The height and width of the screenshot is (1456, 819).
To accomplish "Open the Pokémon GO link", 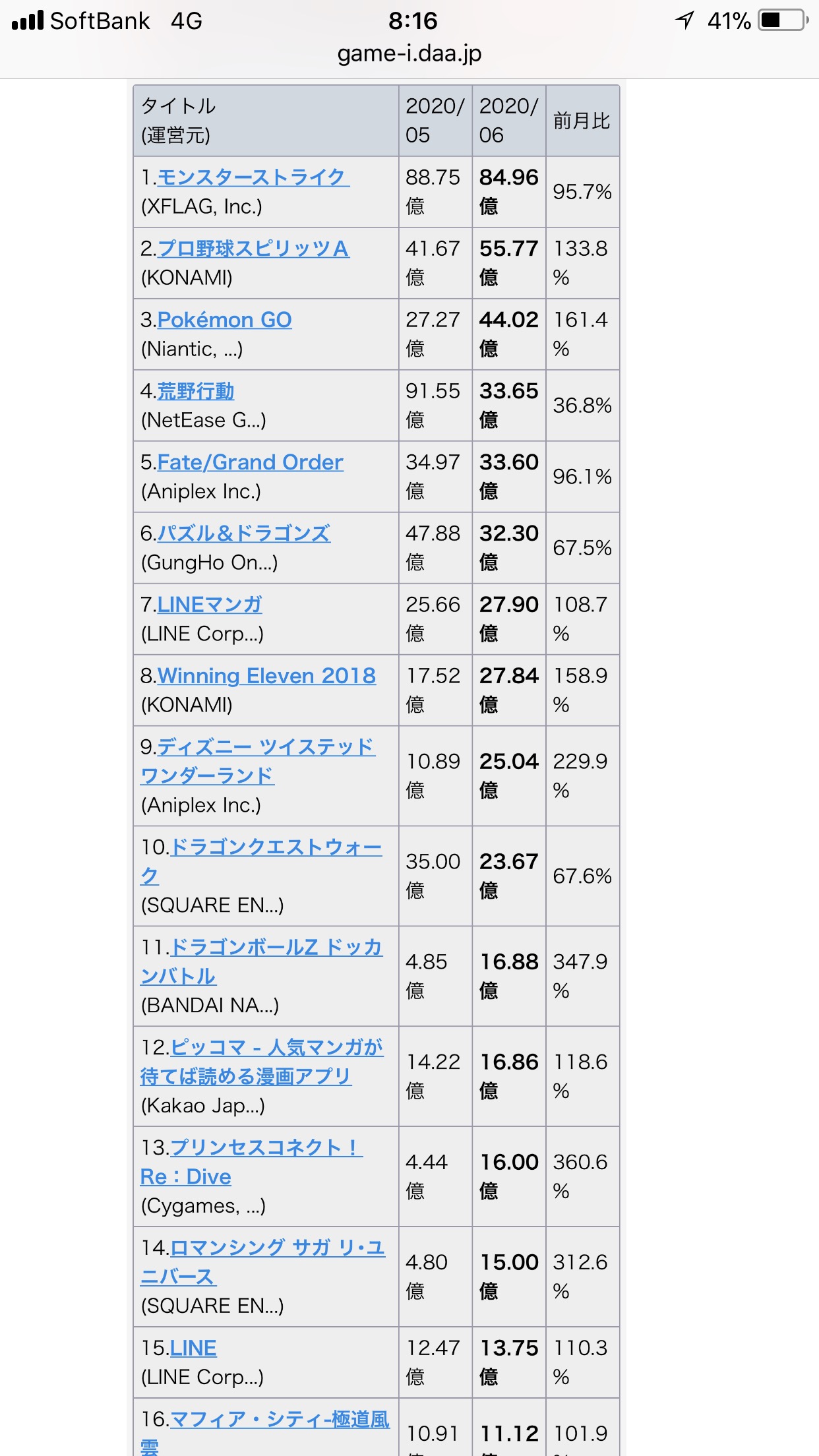I will tap(224, 320).
